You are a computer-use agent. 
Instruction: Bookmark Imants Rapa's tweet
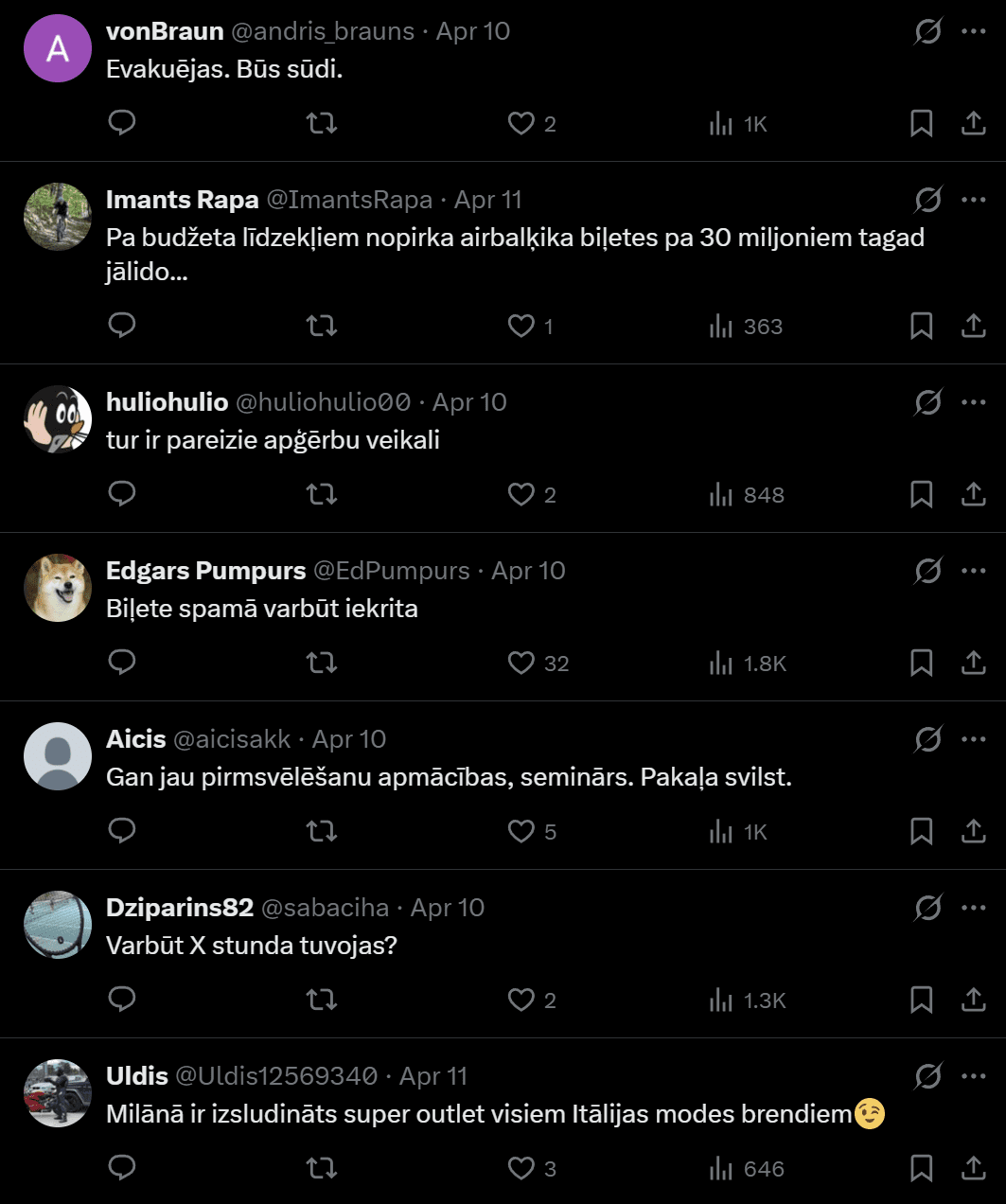click(921, 327)
